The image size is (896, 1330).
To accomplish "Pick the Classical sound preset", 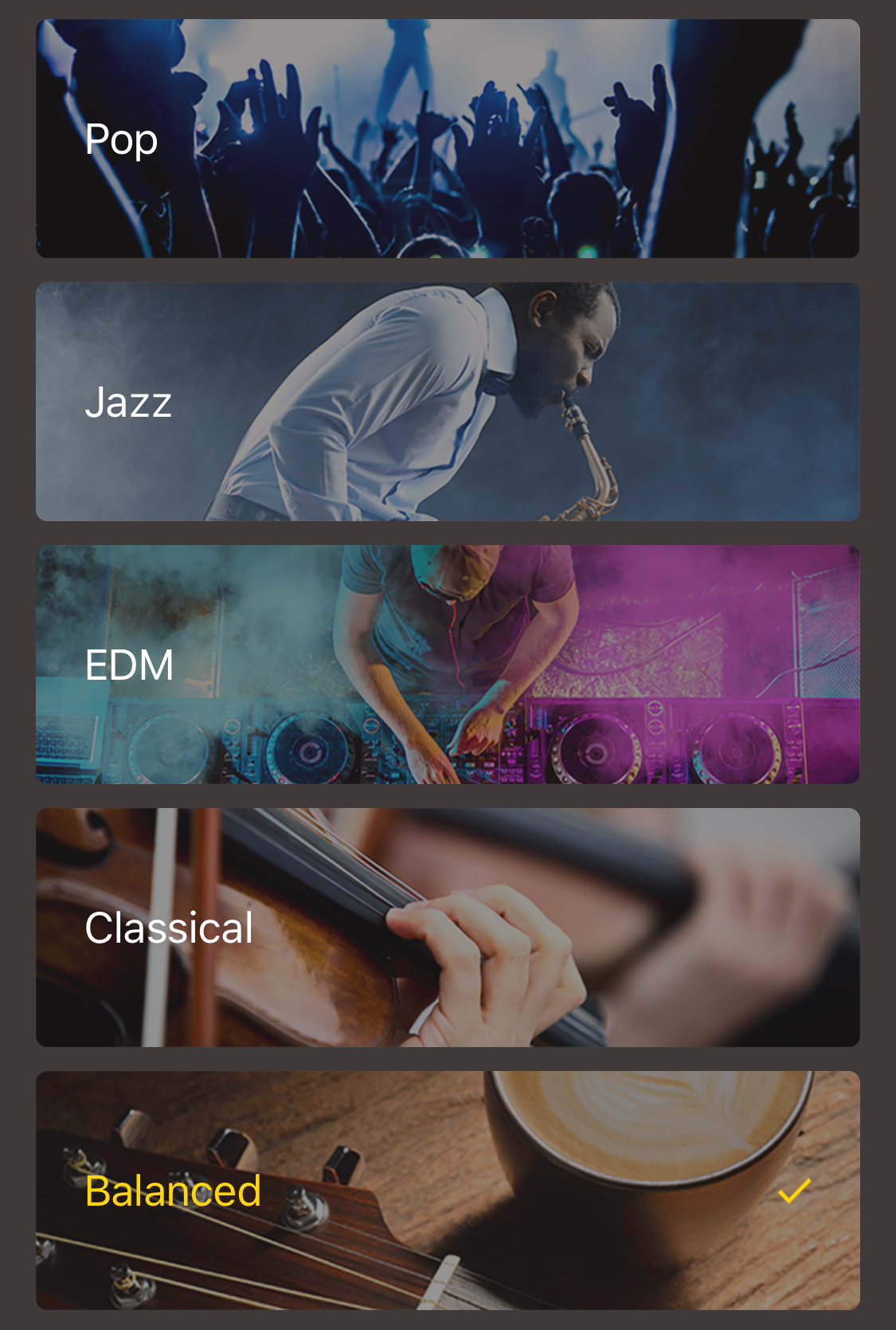I will (x=448, y=928).
